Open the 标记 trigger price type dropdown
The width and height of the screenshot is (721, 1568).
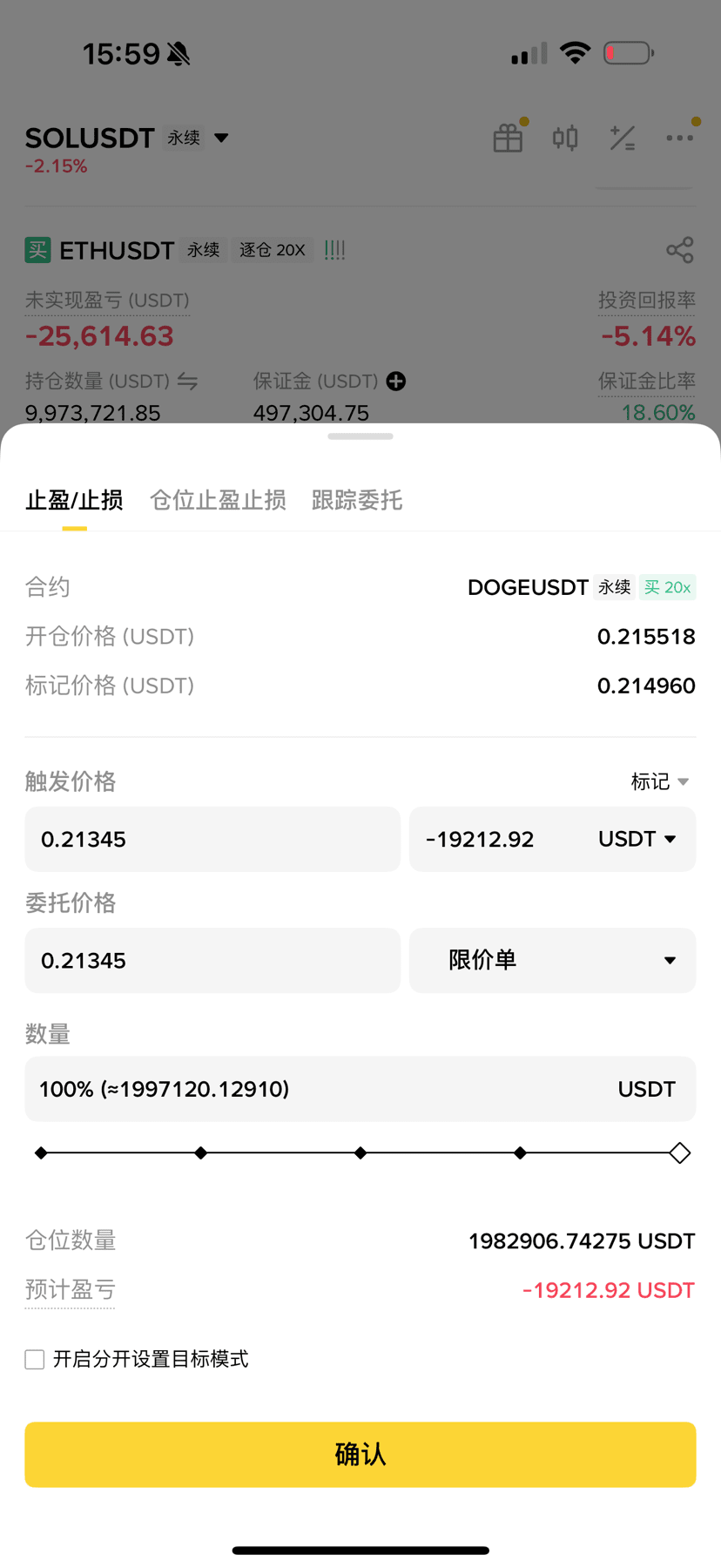[659, 781]
